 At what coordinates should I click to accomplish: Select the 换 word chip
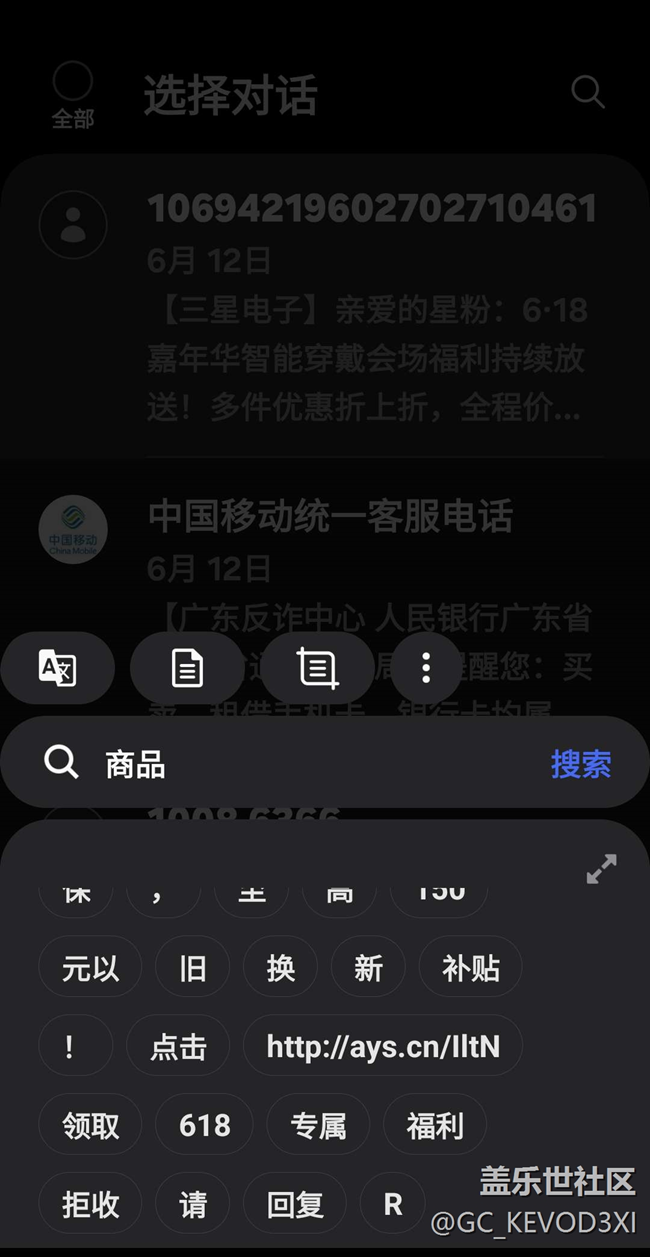pos(280,968)
